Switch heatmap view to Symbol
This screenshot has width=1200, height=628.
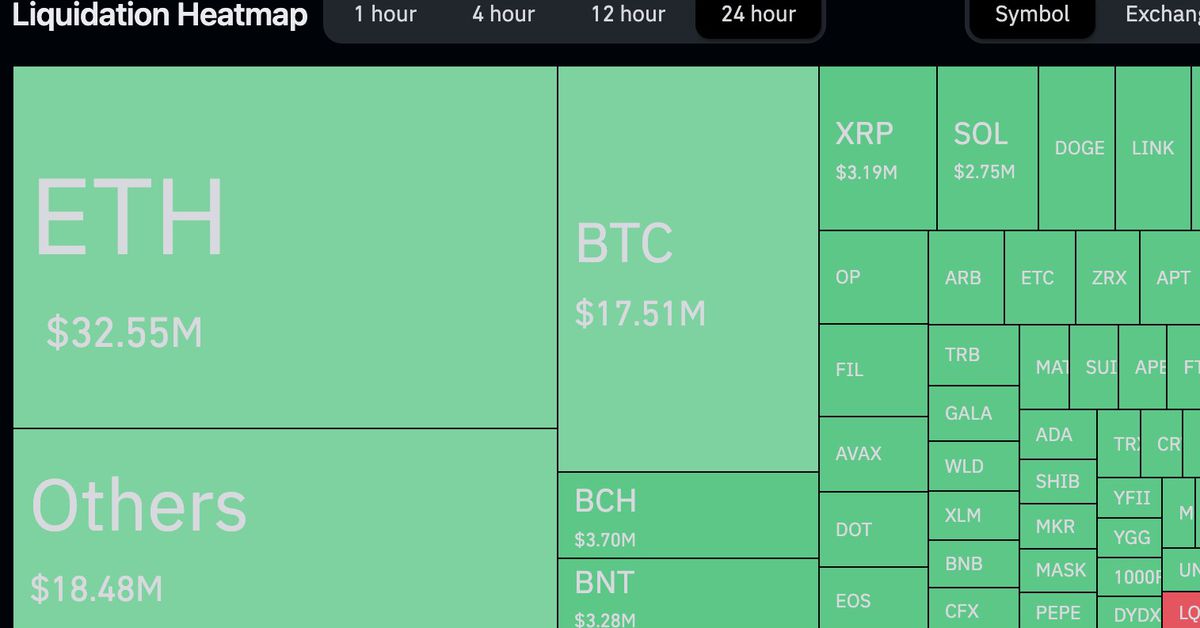click(x=1032, y=15)
